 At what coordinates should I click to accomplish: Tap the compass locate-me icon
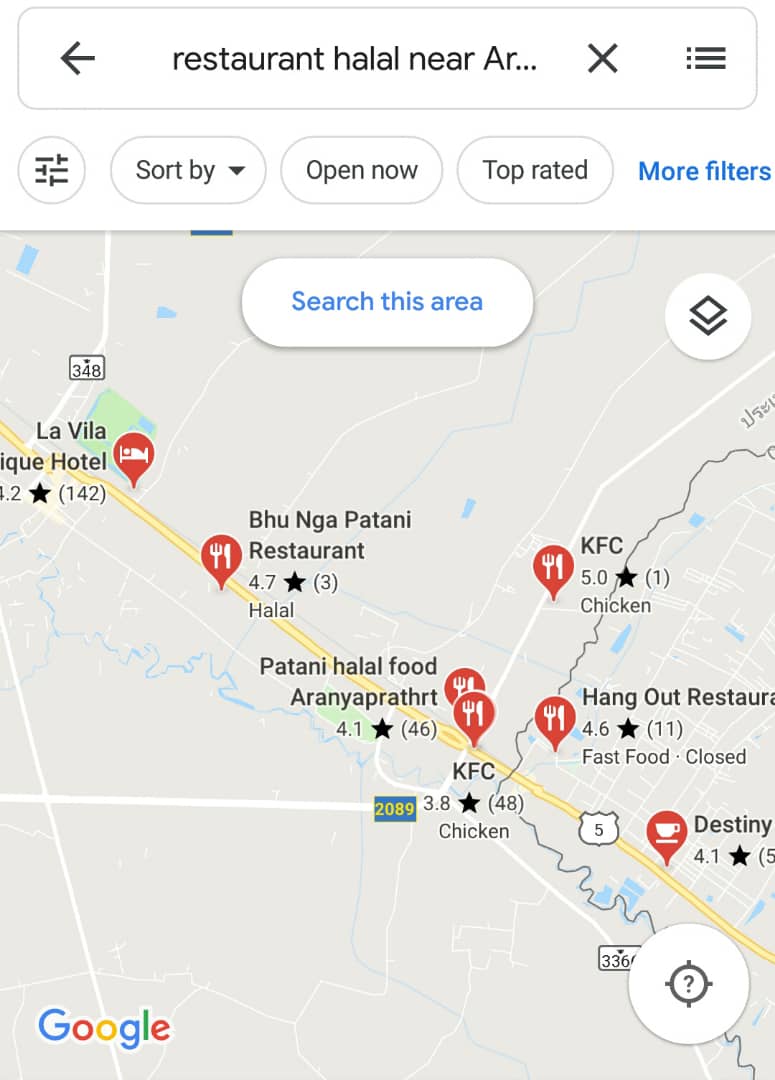(x=688, y=984)
